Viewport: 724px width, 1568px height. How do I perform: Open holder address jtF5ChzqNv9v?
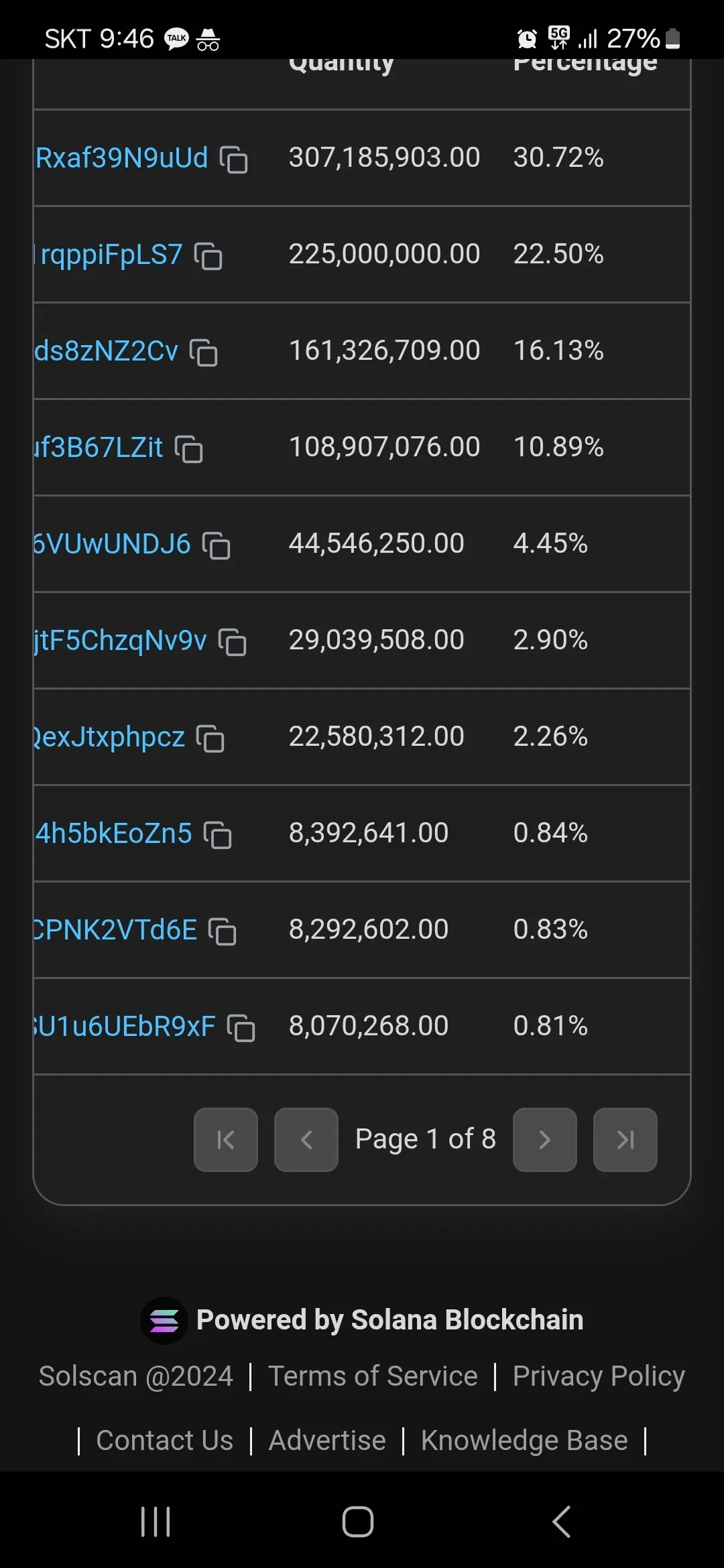coord(121,641)
